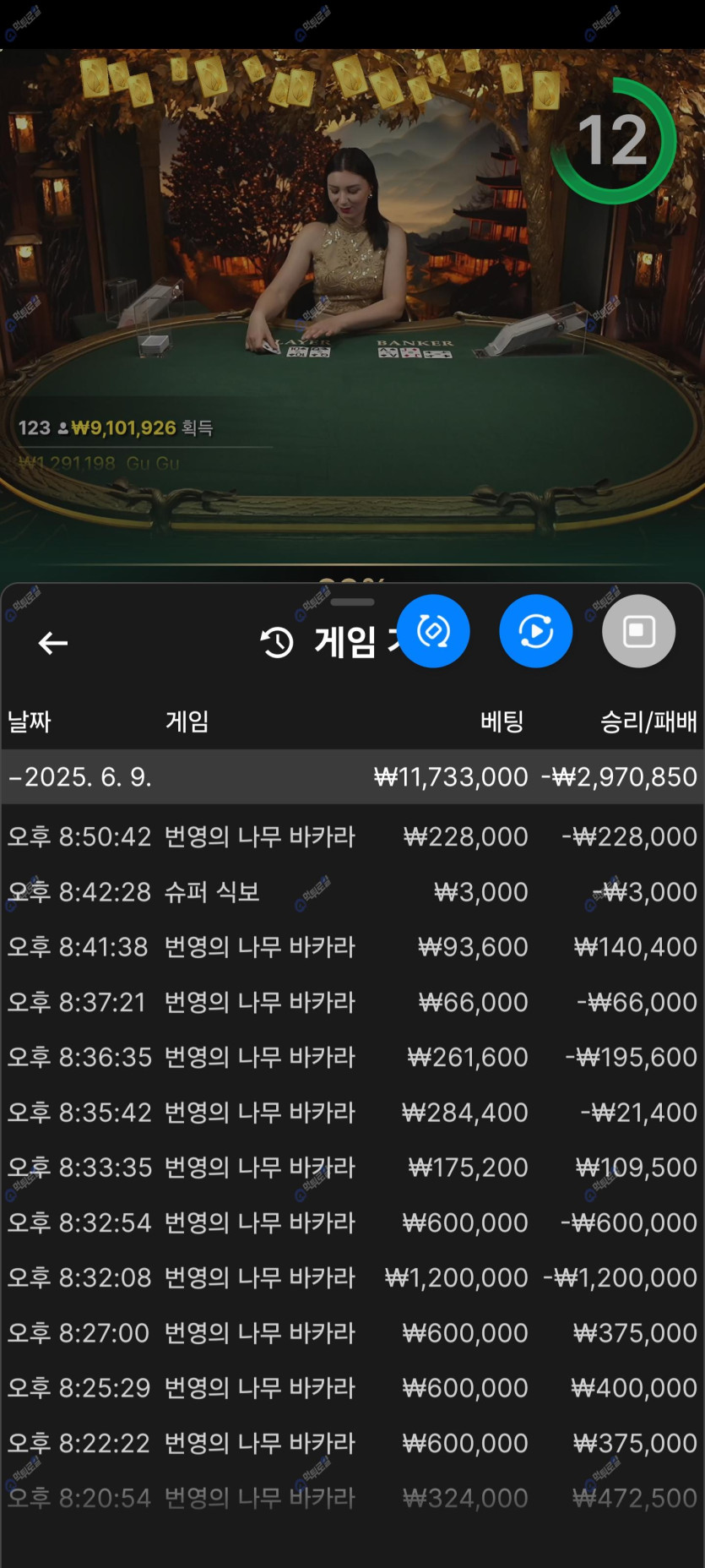Image resolution: width=705 pixels, height=1568 pixels.
Task: Collapse the 2025. 6. 9. date group
Action: [80, 776]
